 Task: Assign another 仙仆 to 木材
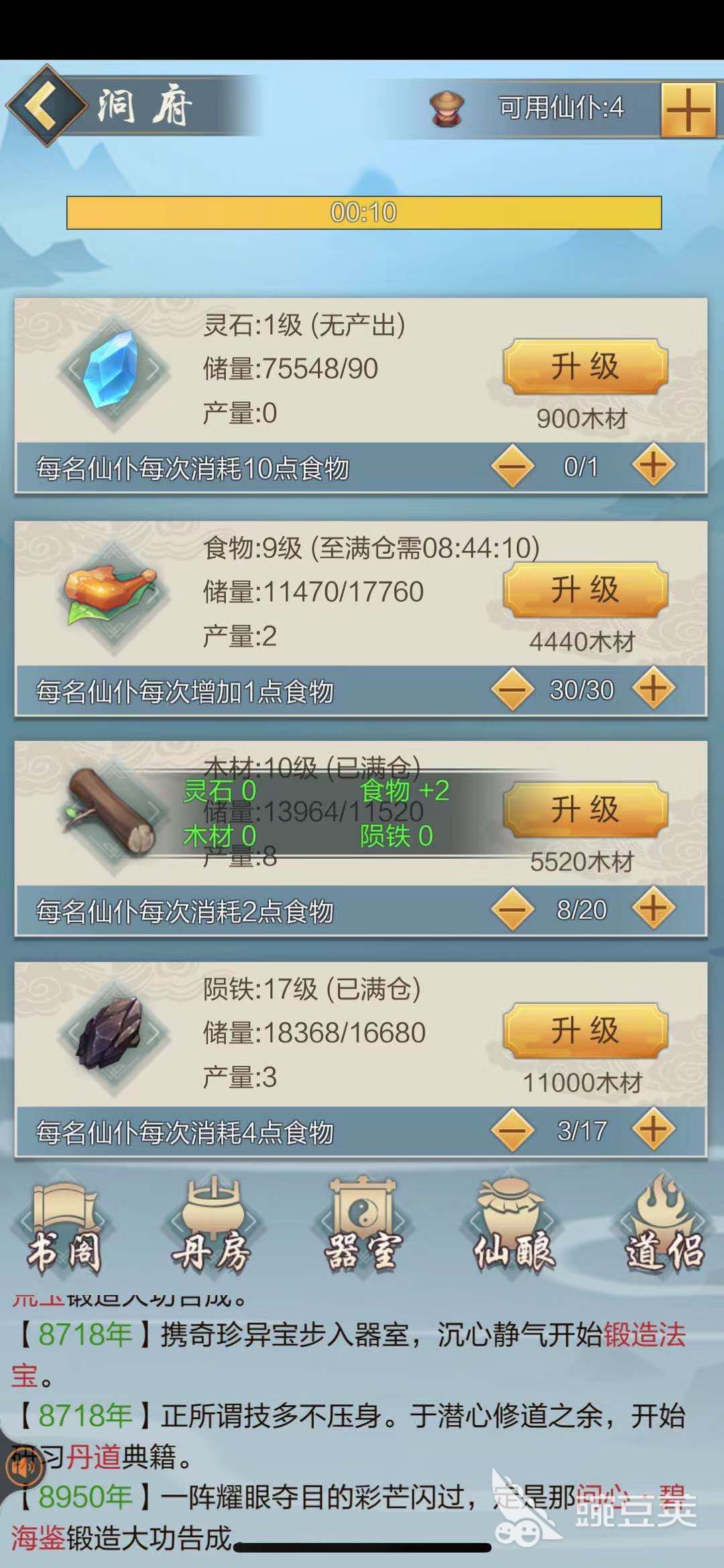653,910
